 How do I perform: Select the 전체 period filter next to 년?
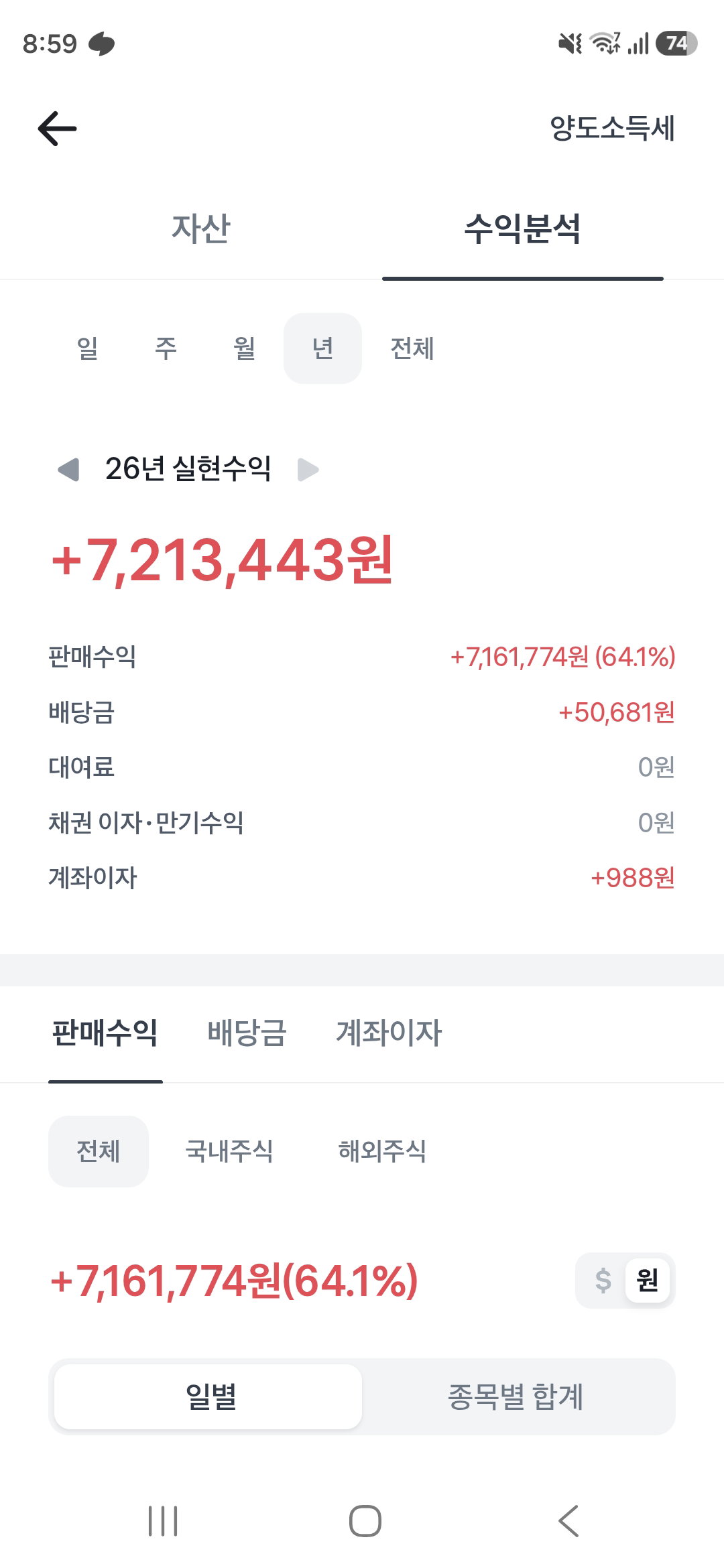click(x=412, y=348)
